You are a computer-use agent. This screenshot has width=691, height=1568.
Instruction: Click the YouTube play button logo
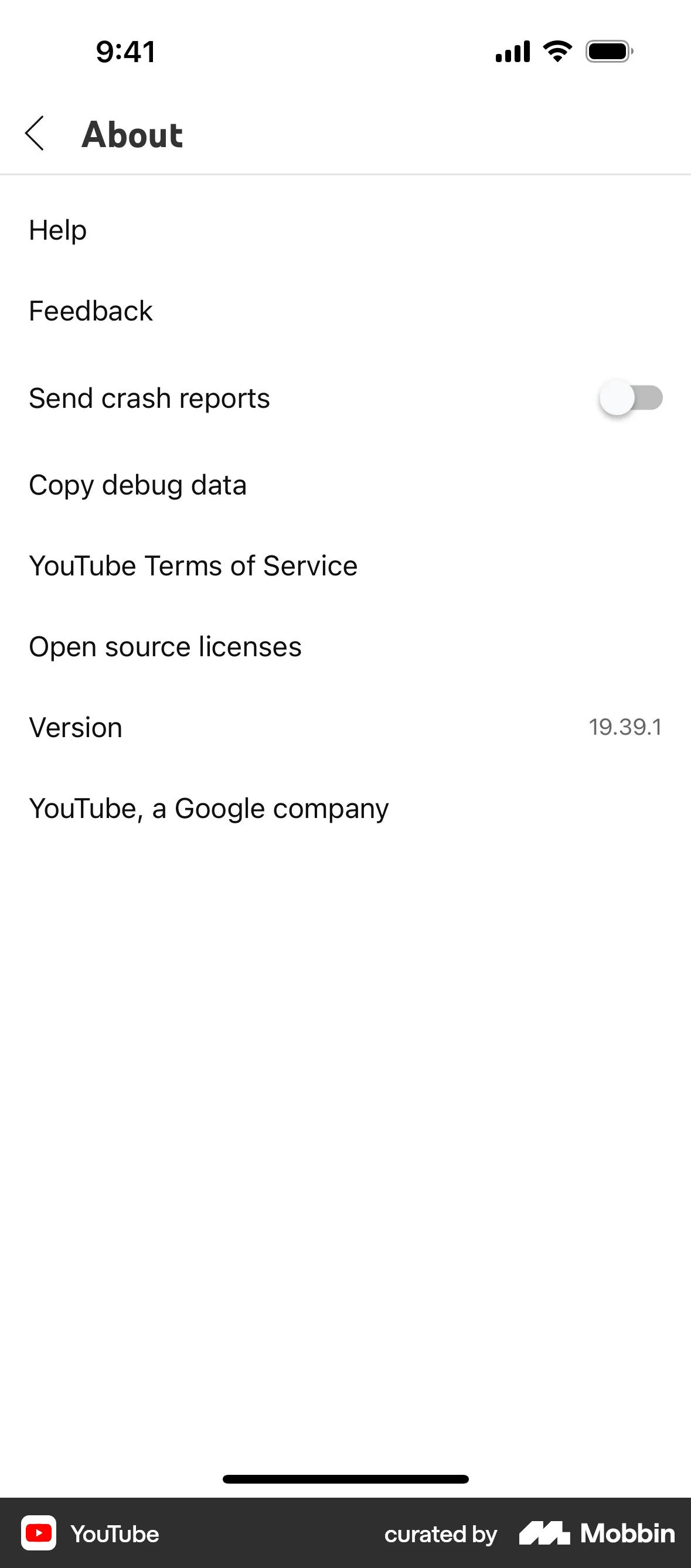click(x=39, y=1534)
